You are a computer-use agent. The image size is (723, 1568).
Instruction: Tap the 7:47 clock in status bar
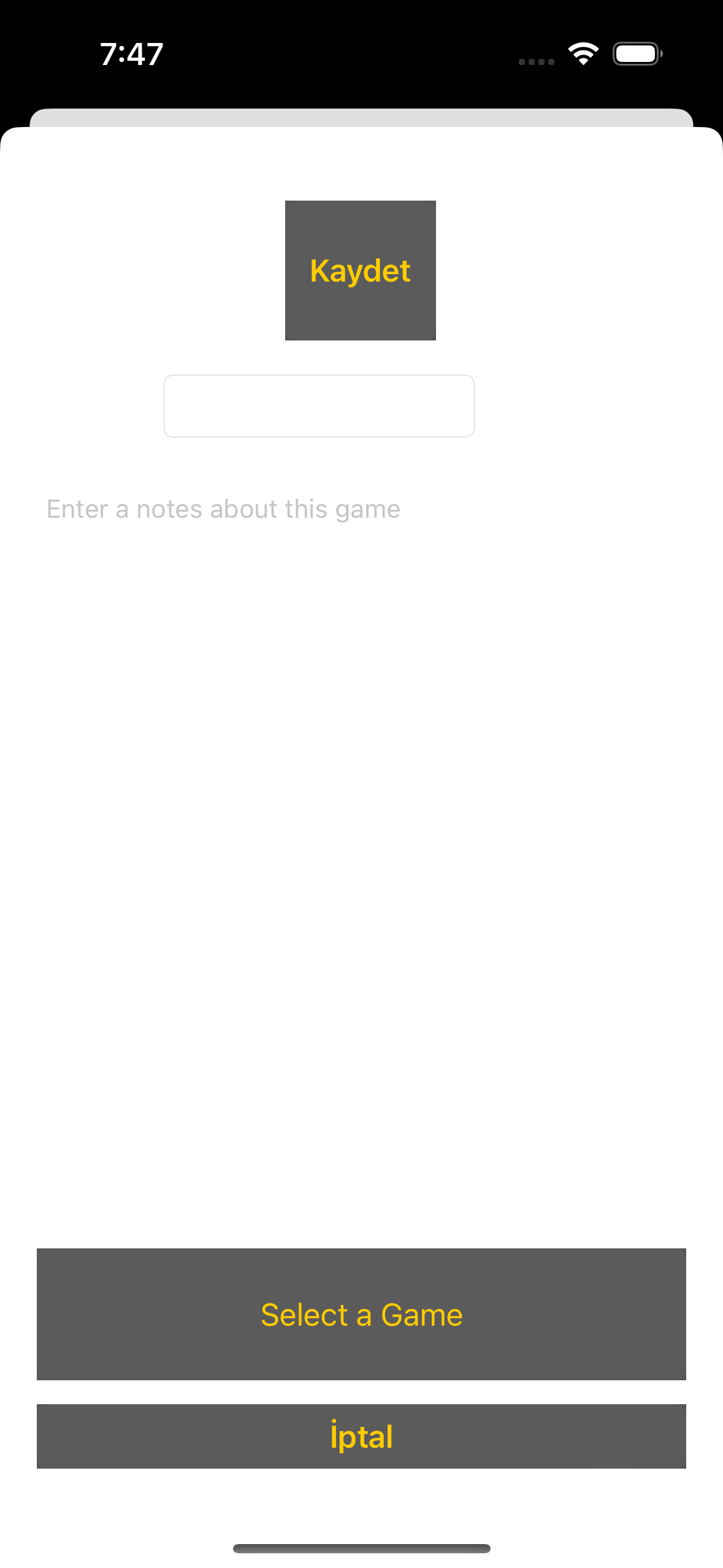131,54
